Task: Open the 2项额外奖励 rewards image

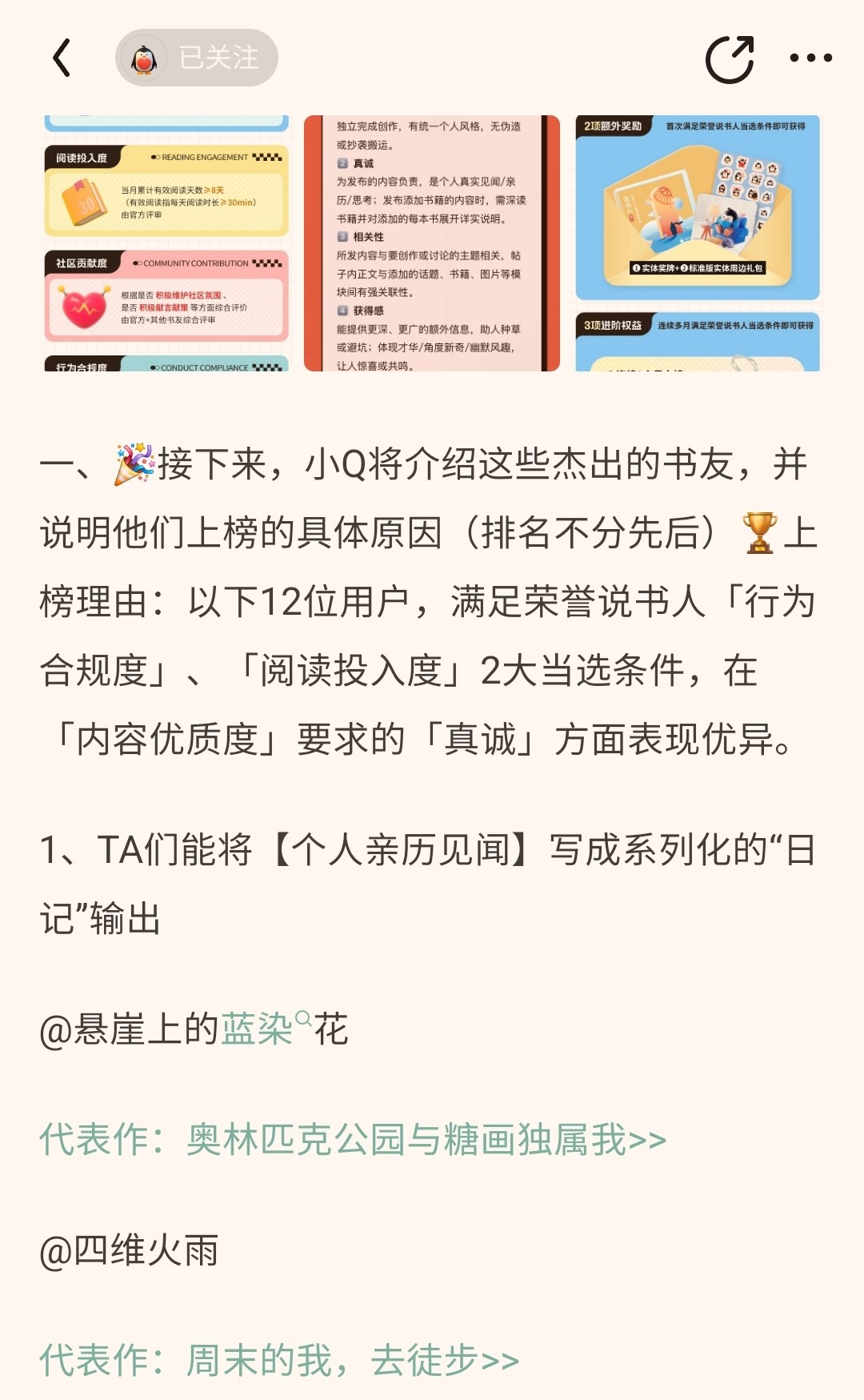Action: [698, 243]
